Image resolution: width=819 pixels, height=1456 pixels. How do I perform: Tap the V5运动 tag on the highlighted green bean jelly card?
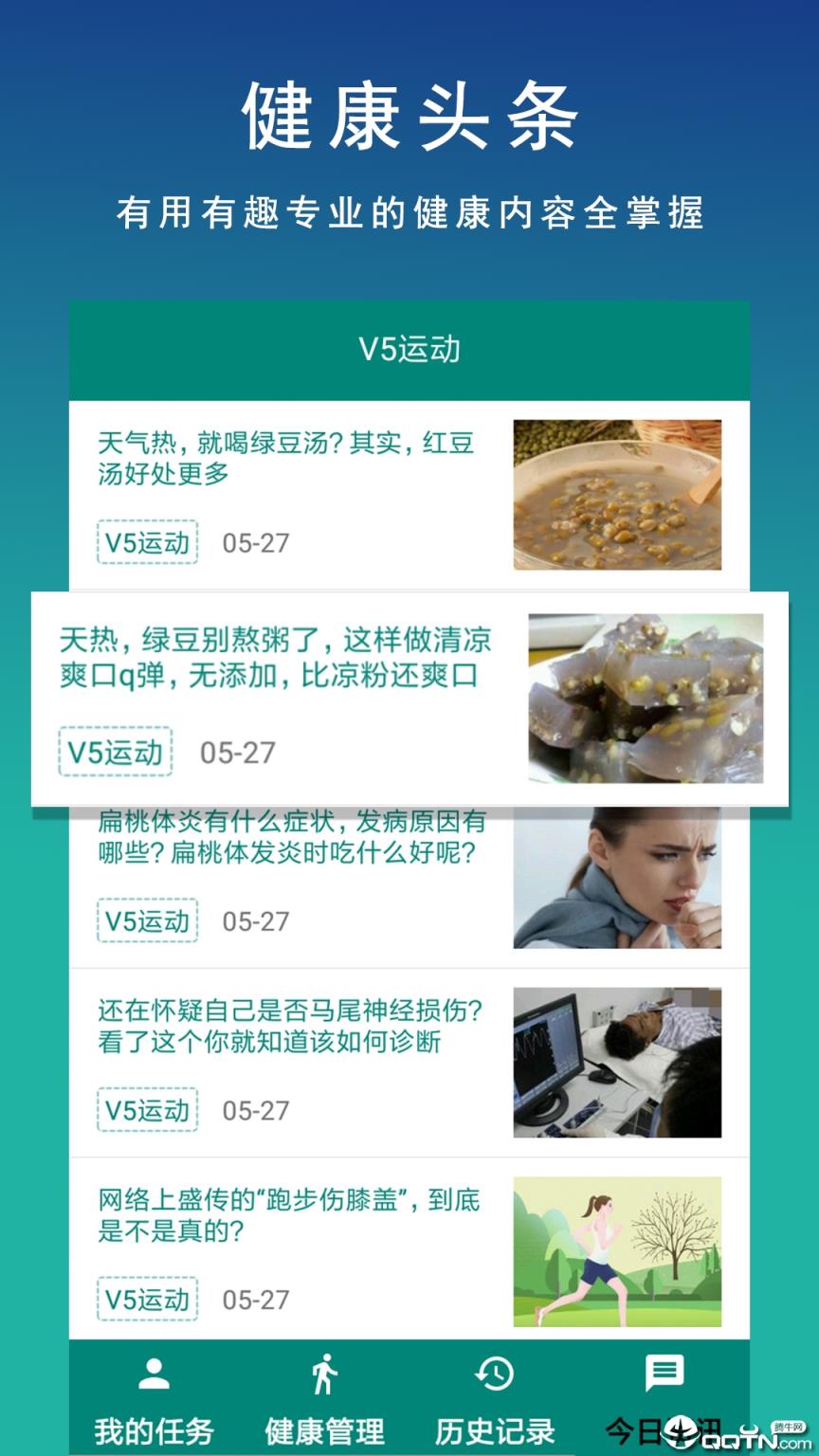coord(116,752)
